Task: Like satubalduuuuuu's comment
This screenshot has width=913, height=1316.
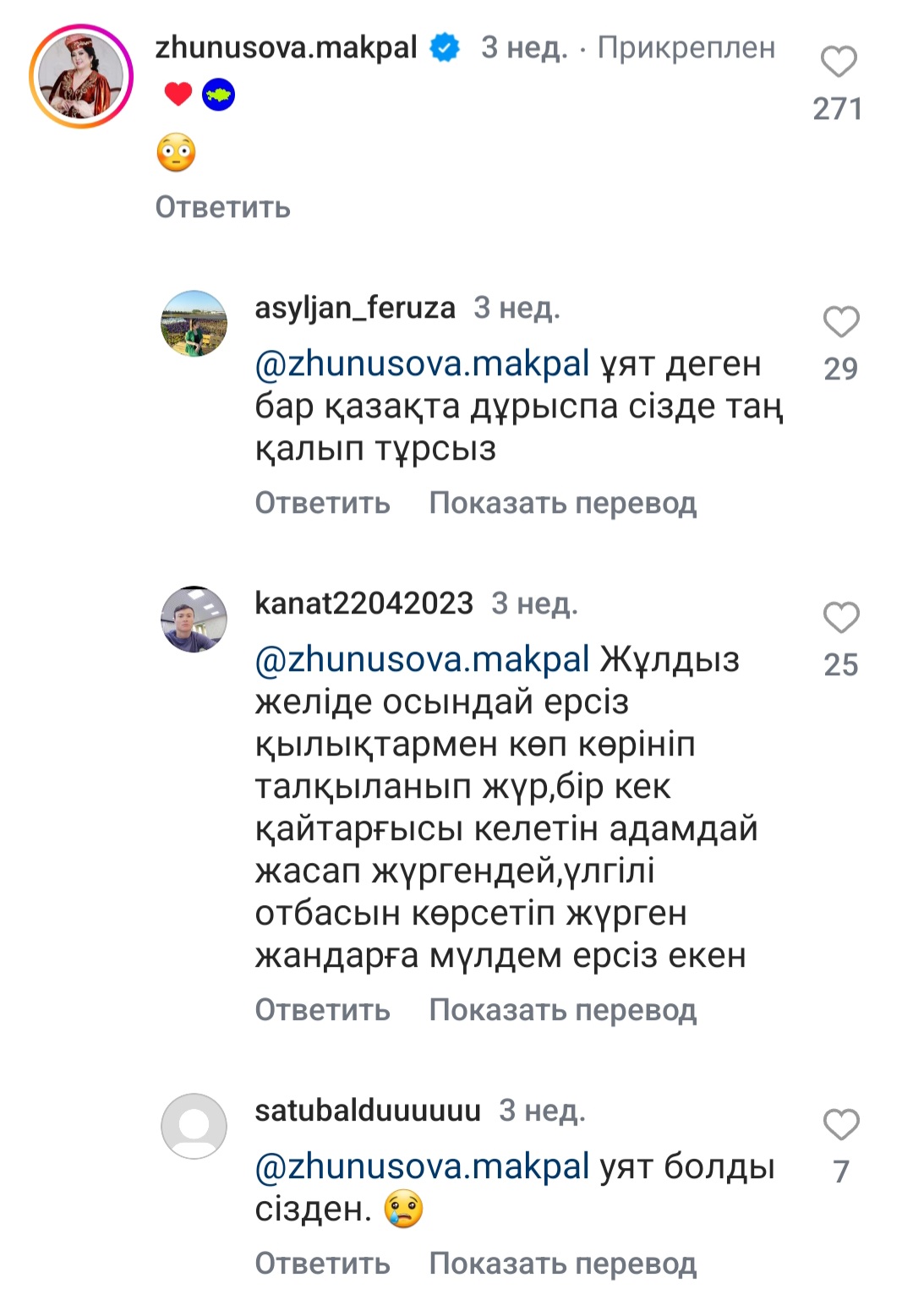Action: [x=841, y=1125]
